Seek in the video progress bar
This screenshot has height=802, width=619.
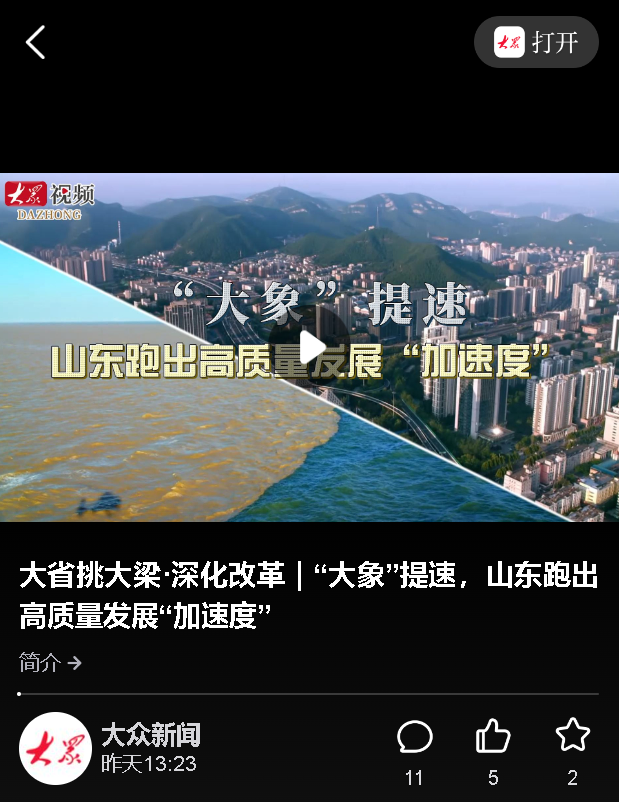(309, 693)
